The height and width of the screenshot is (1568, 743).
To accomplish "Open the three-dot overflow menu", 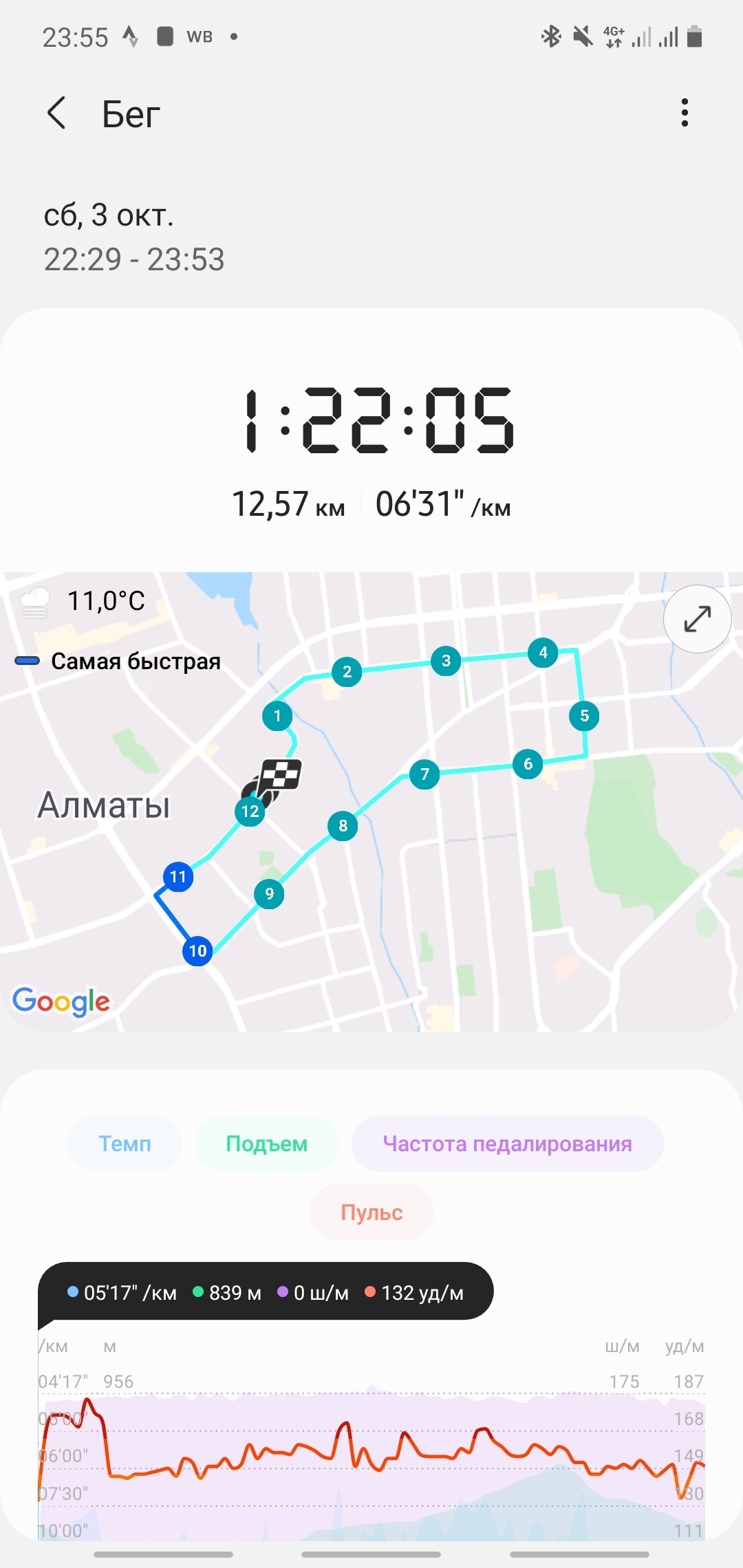I will coord(684,113).
